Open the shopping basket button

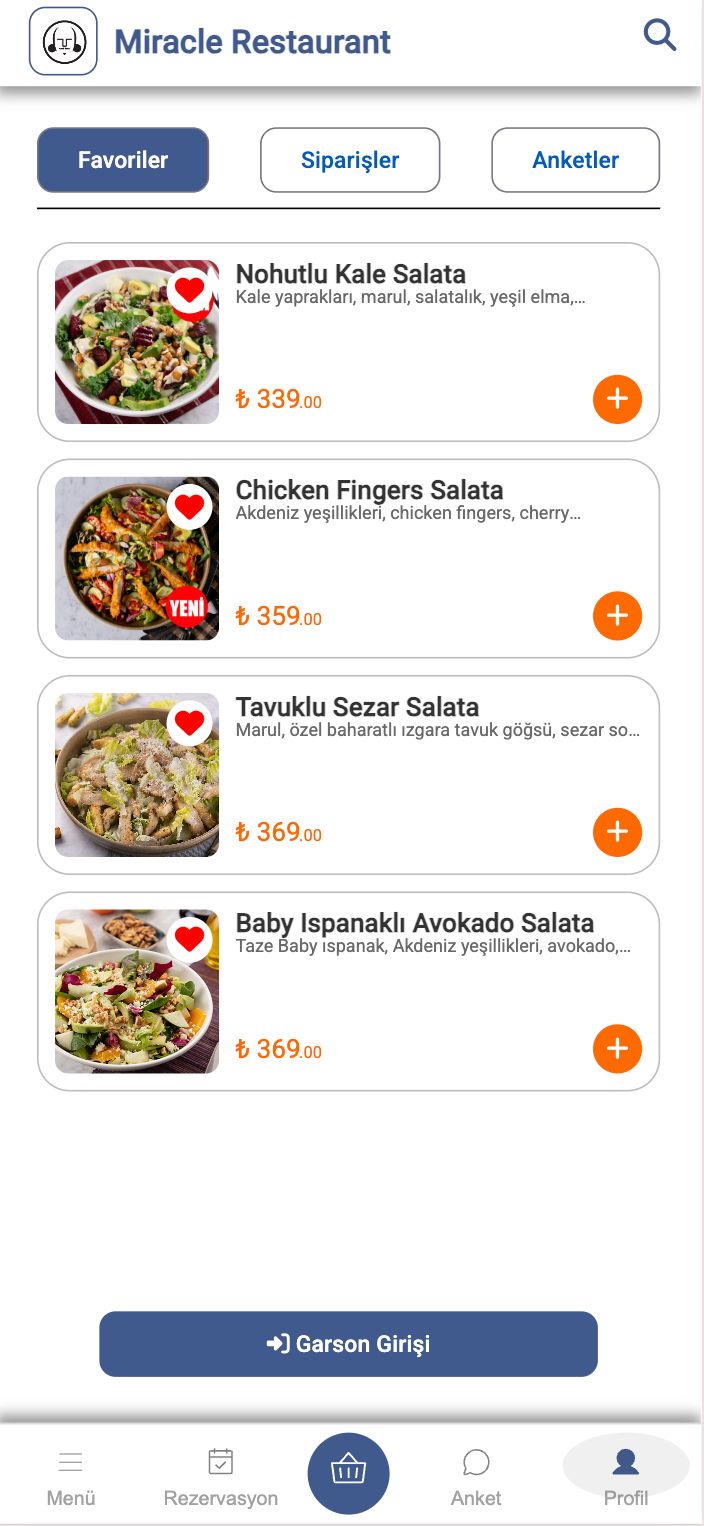(x=348, y=1473)
